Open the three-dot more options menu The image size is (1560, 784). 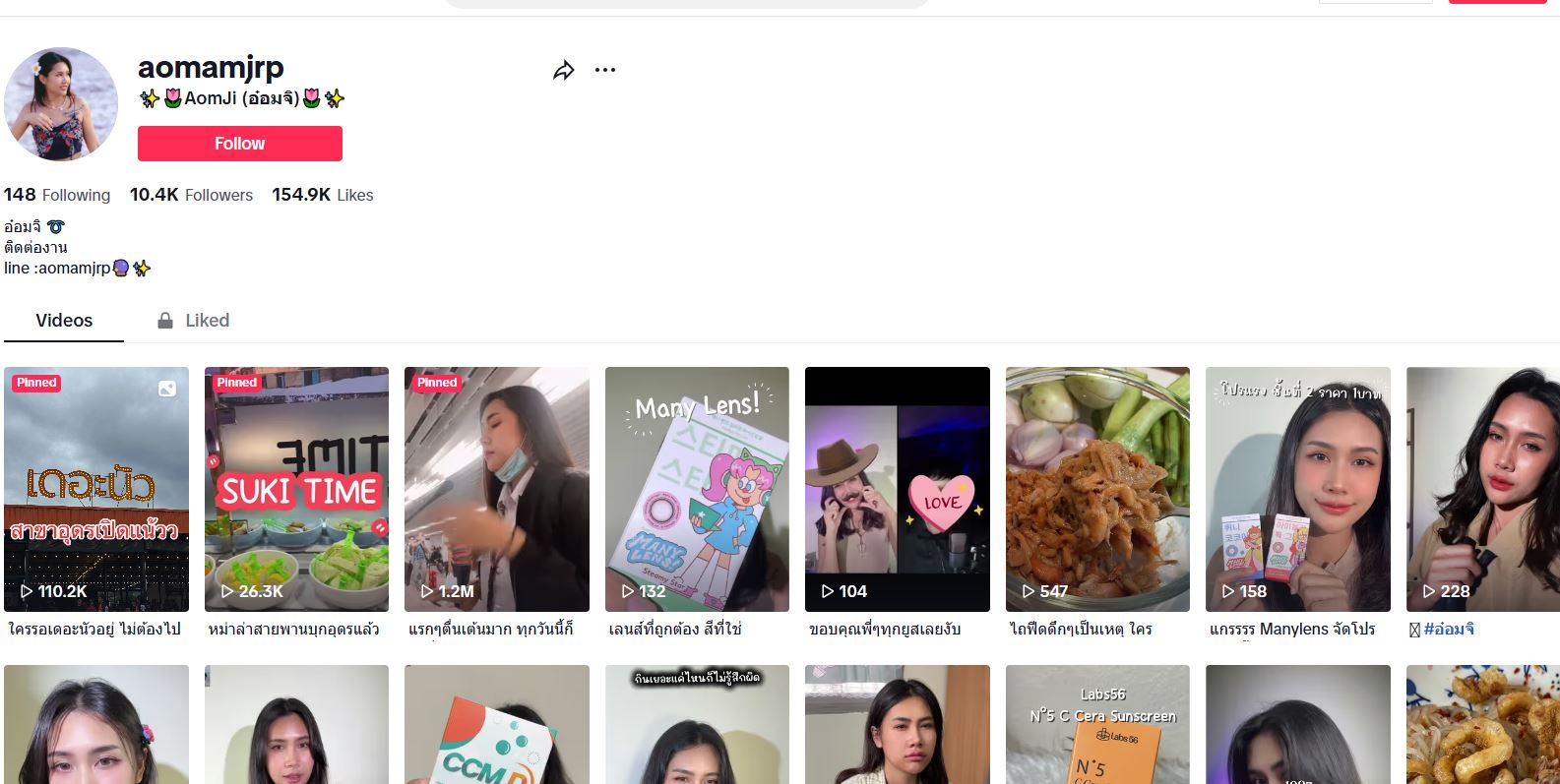[x=605, y=70]
